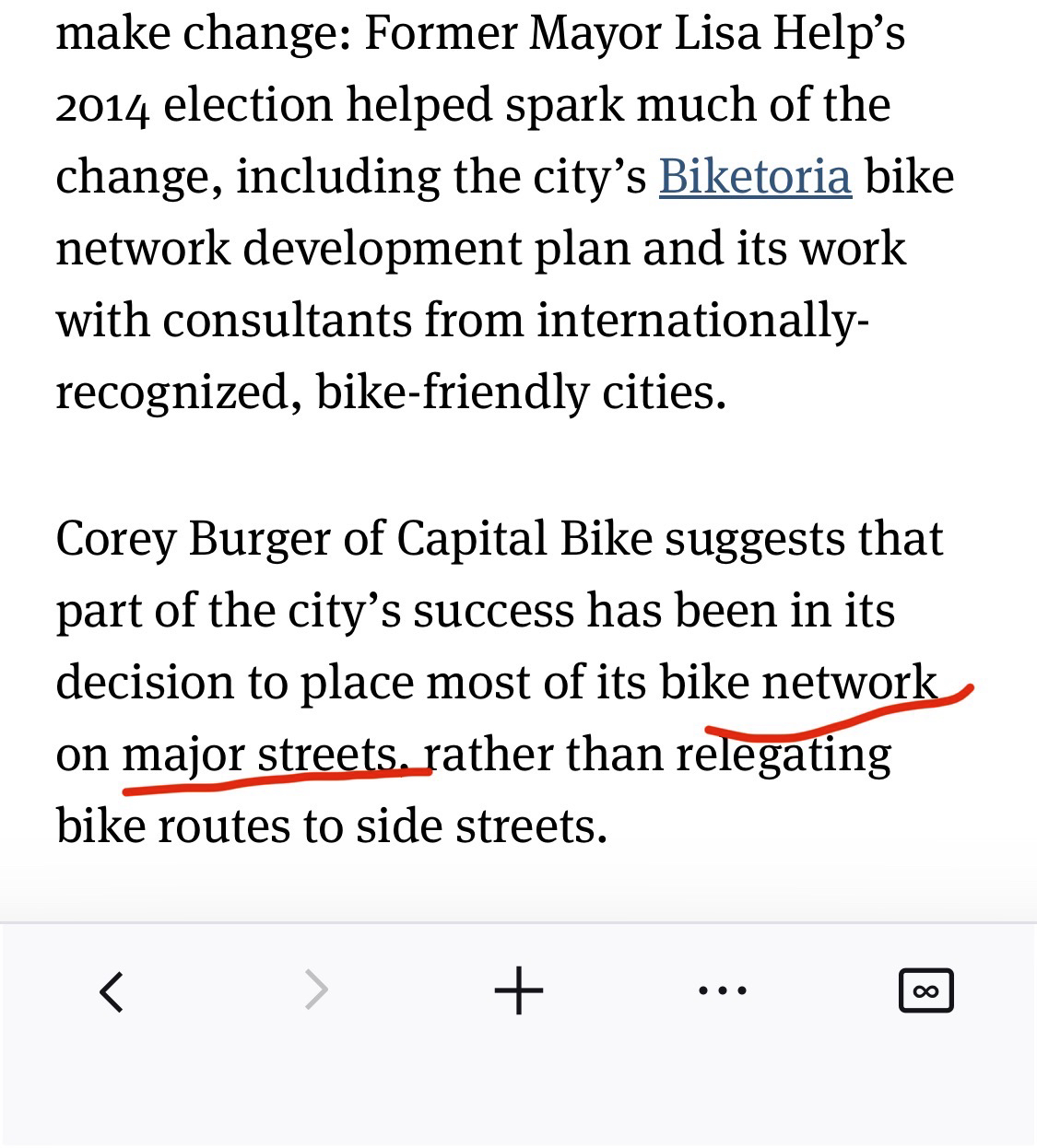
Task: Open the private tabs switcher
Action: click(x=925, y=991)
